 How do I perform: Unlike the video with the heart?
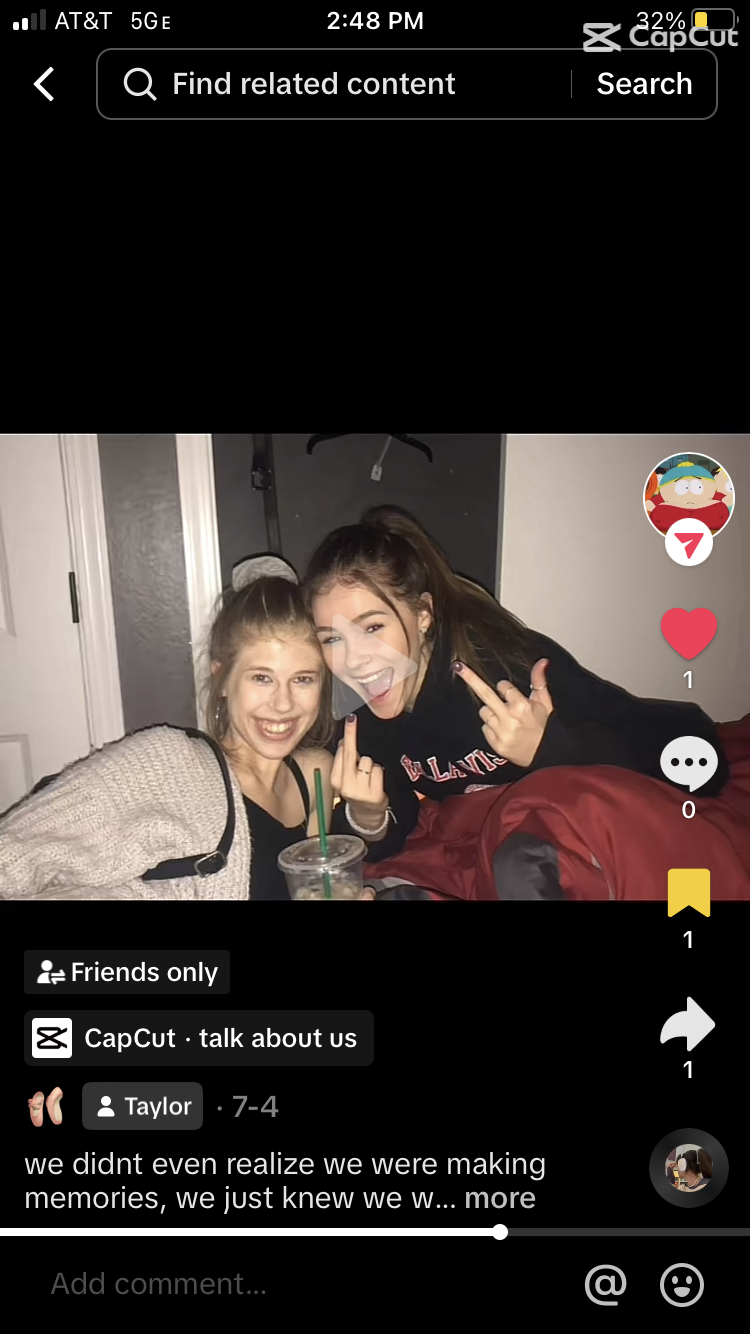coord(688,635)
